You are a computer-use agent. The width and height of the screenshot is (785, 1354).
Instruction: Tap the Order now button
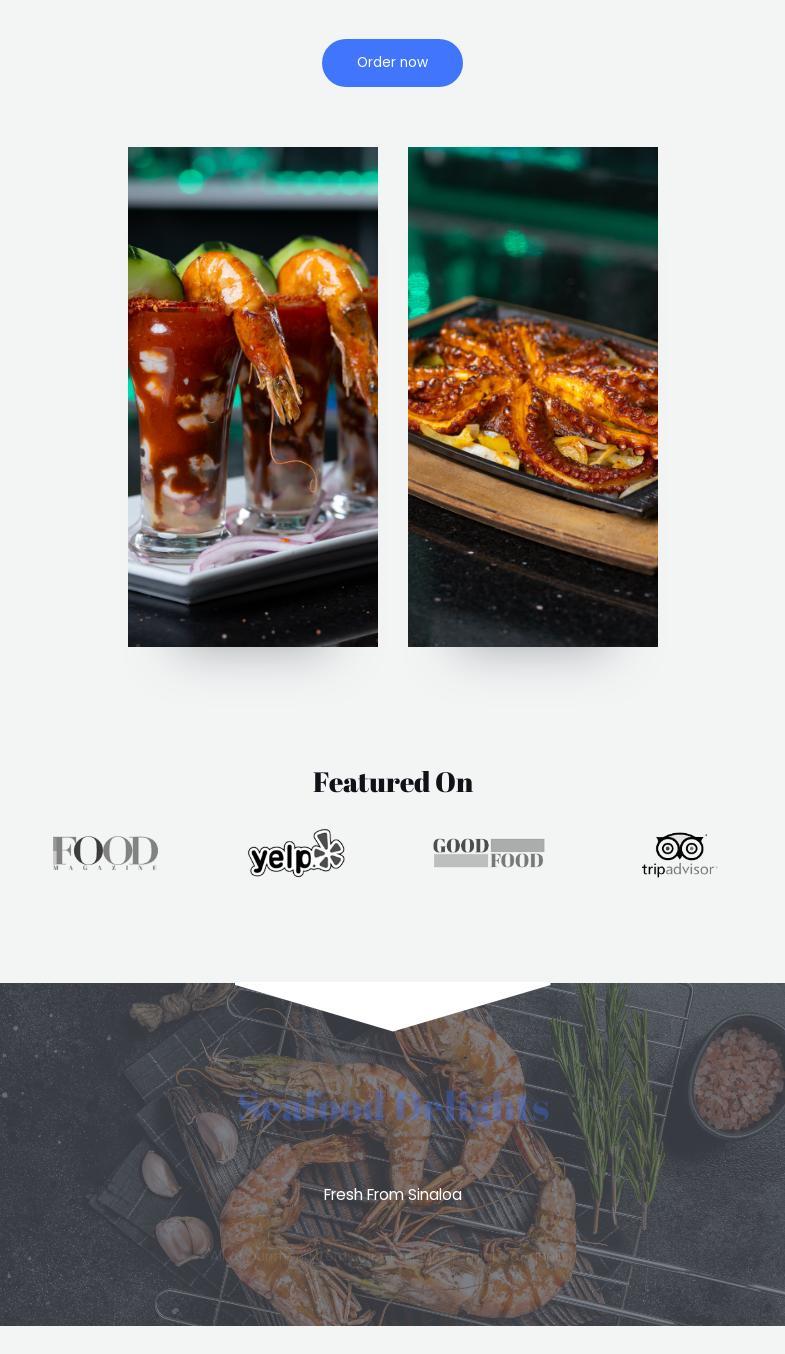[392, 63]
